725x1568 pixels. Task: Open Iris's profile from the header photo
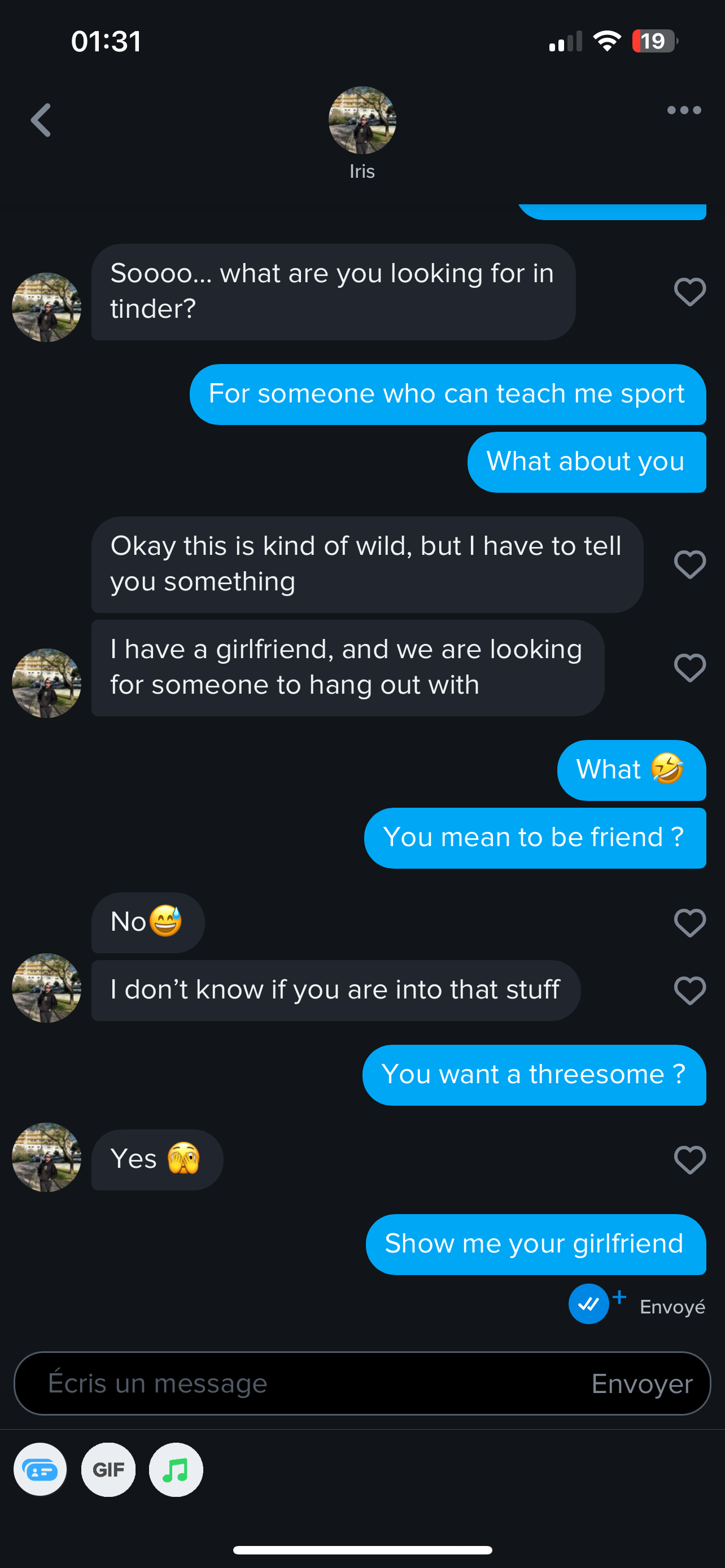pos(362,120)
